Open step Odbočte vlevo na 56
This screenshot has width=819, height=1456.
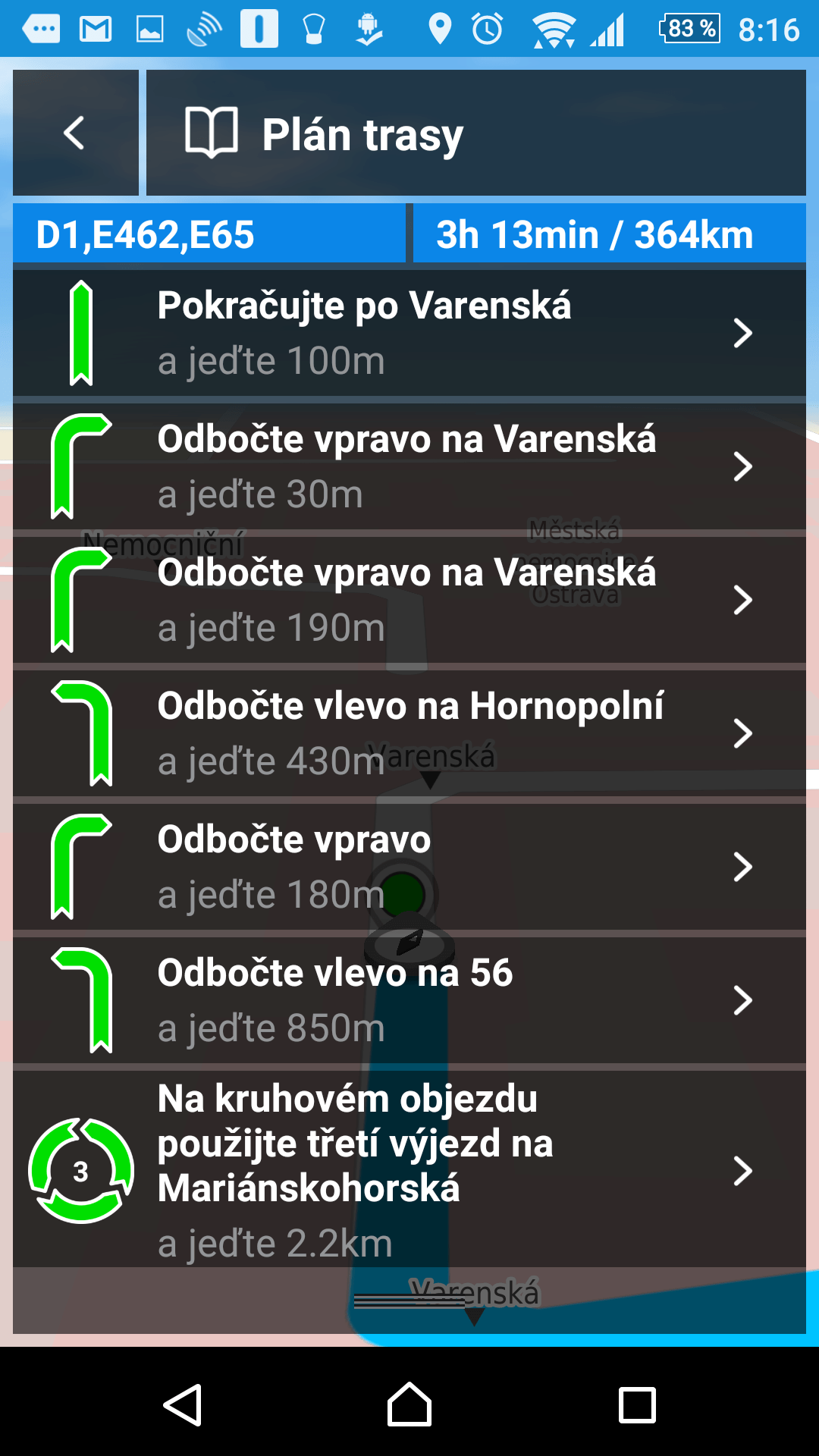409,1000
